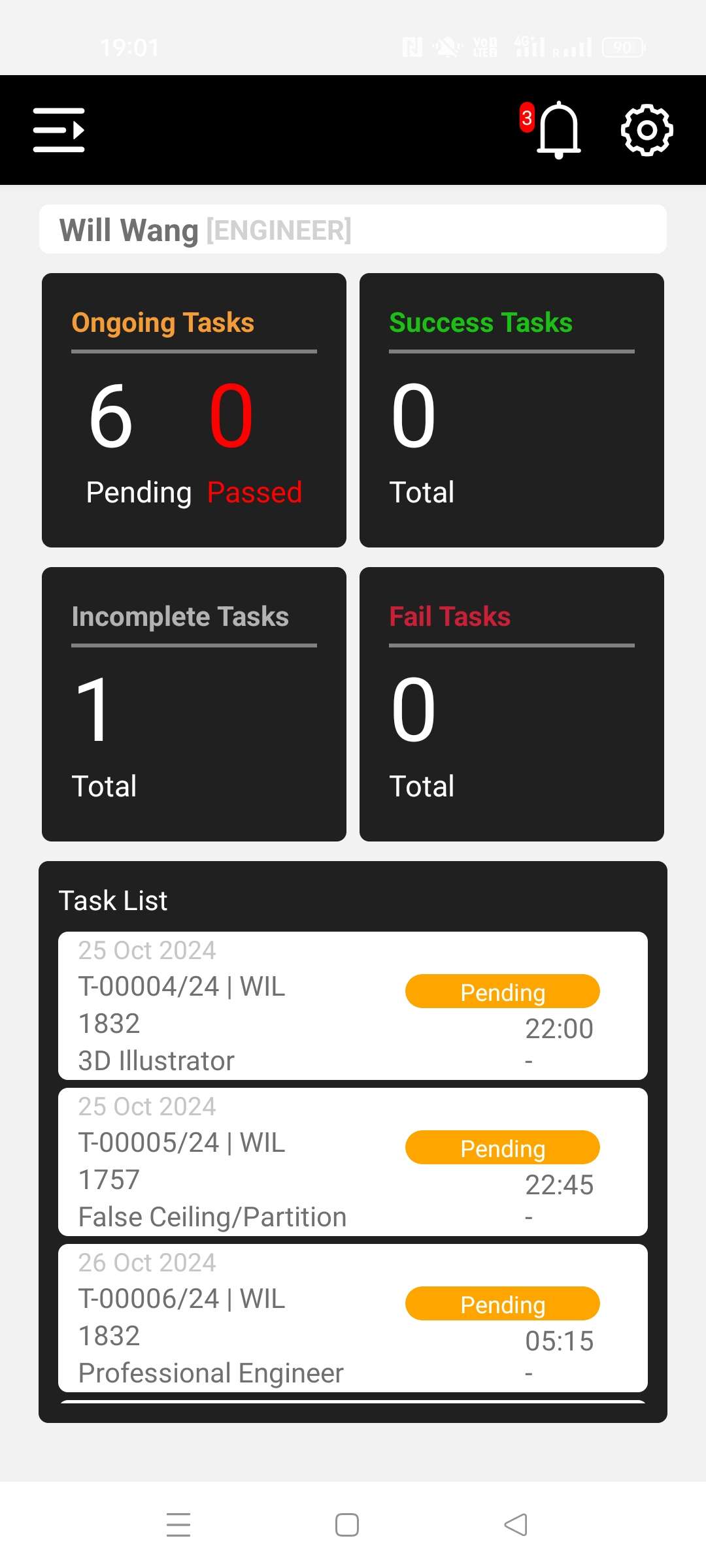This screenshot has width=706, height=1568.
Task: View the Fail Tasks card
Action: pos(512,704)
